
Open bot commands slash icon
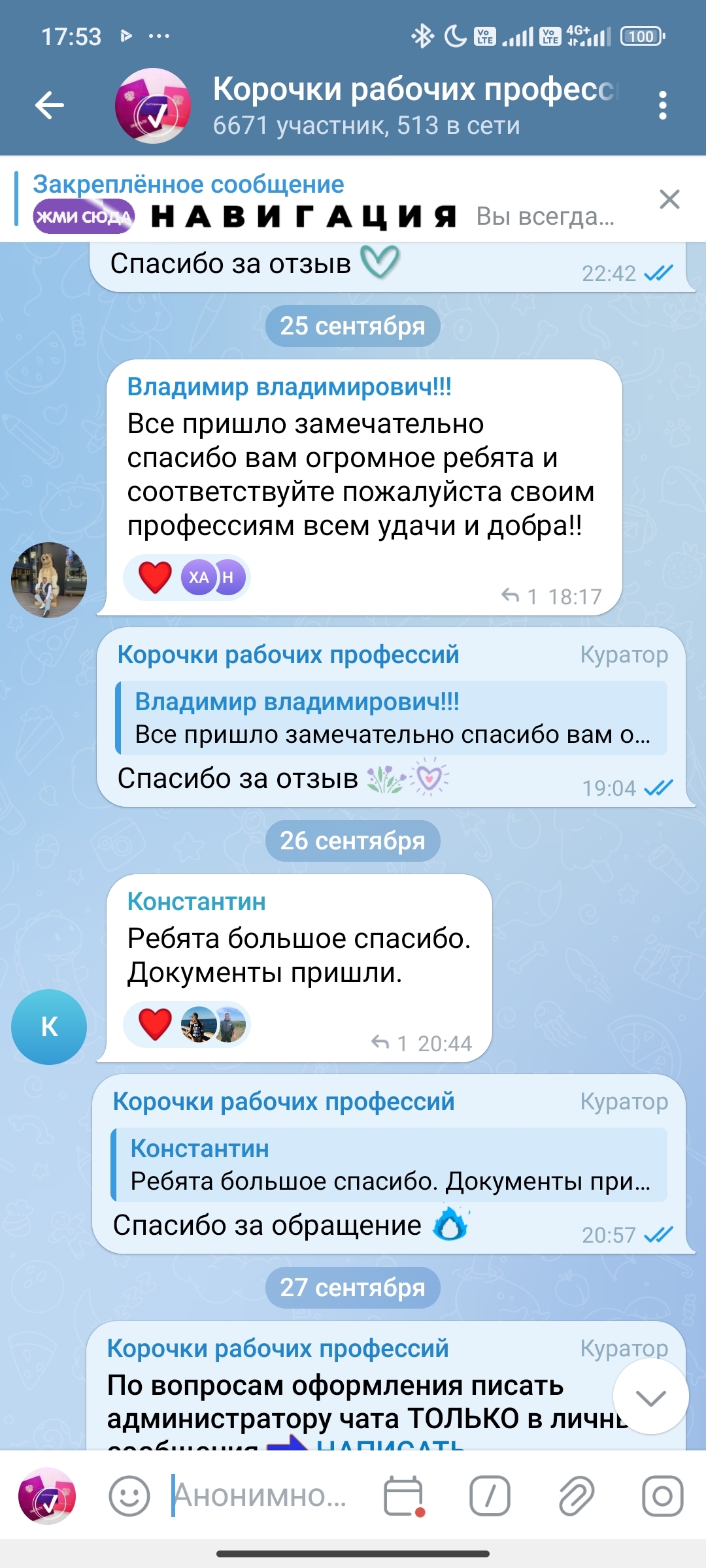490,1496
